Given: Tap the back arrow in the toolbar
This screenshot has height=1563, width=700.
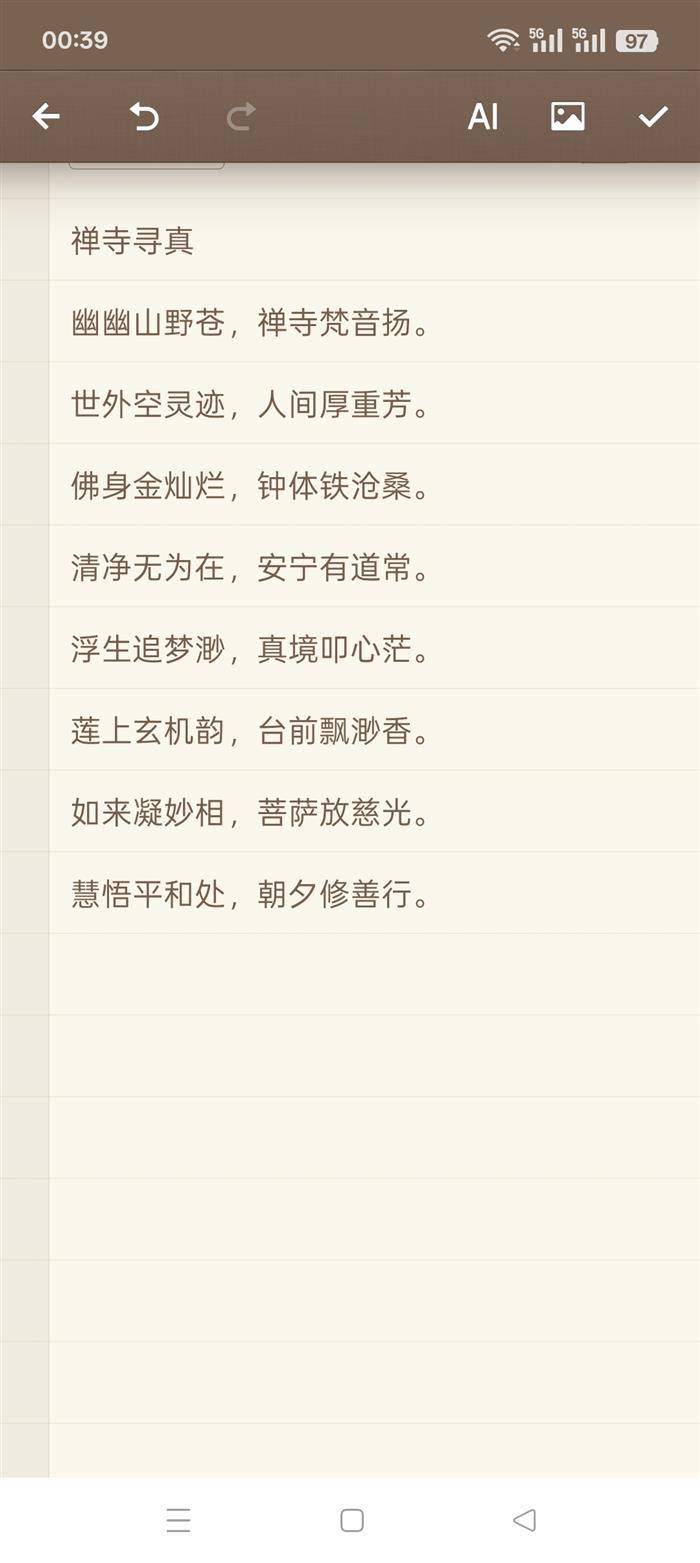Looking at the screenshot, I should 46,117.
